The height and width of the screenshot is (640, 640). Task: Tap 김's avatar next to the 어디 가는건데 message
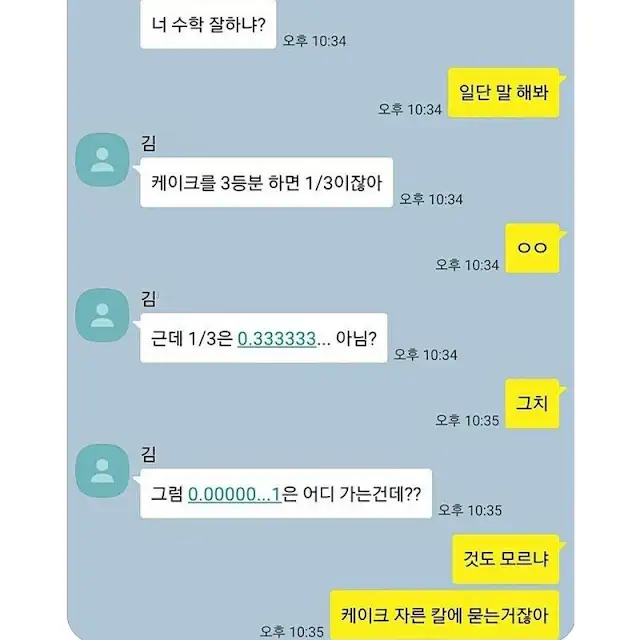coord(102,471)
